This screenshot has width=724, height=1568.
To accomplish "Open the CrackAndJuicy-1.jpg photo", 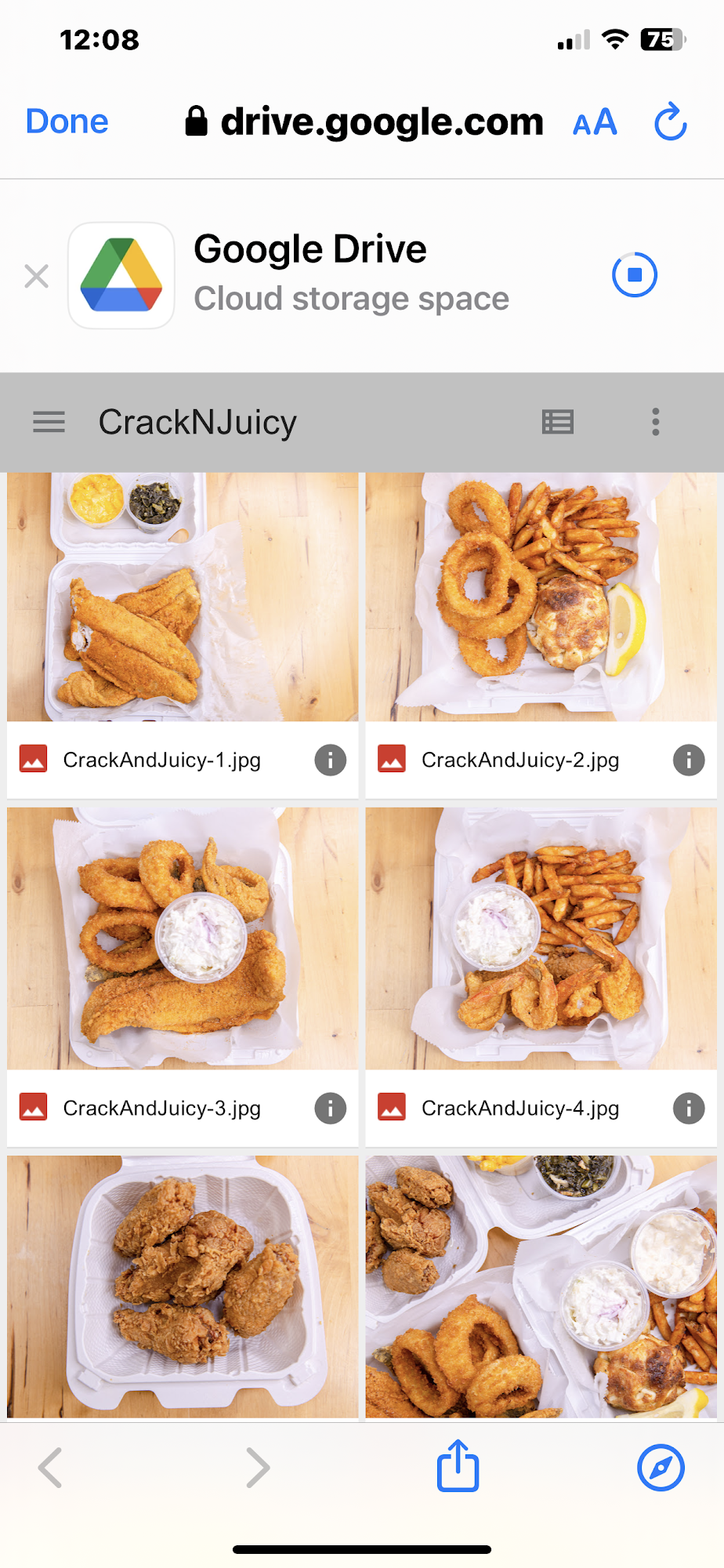I will 182,597.
